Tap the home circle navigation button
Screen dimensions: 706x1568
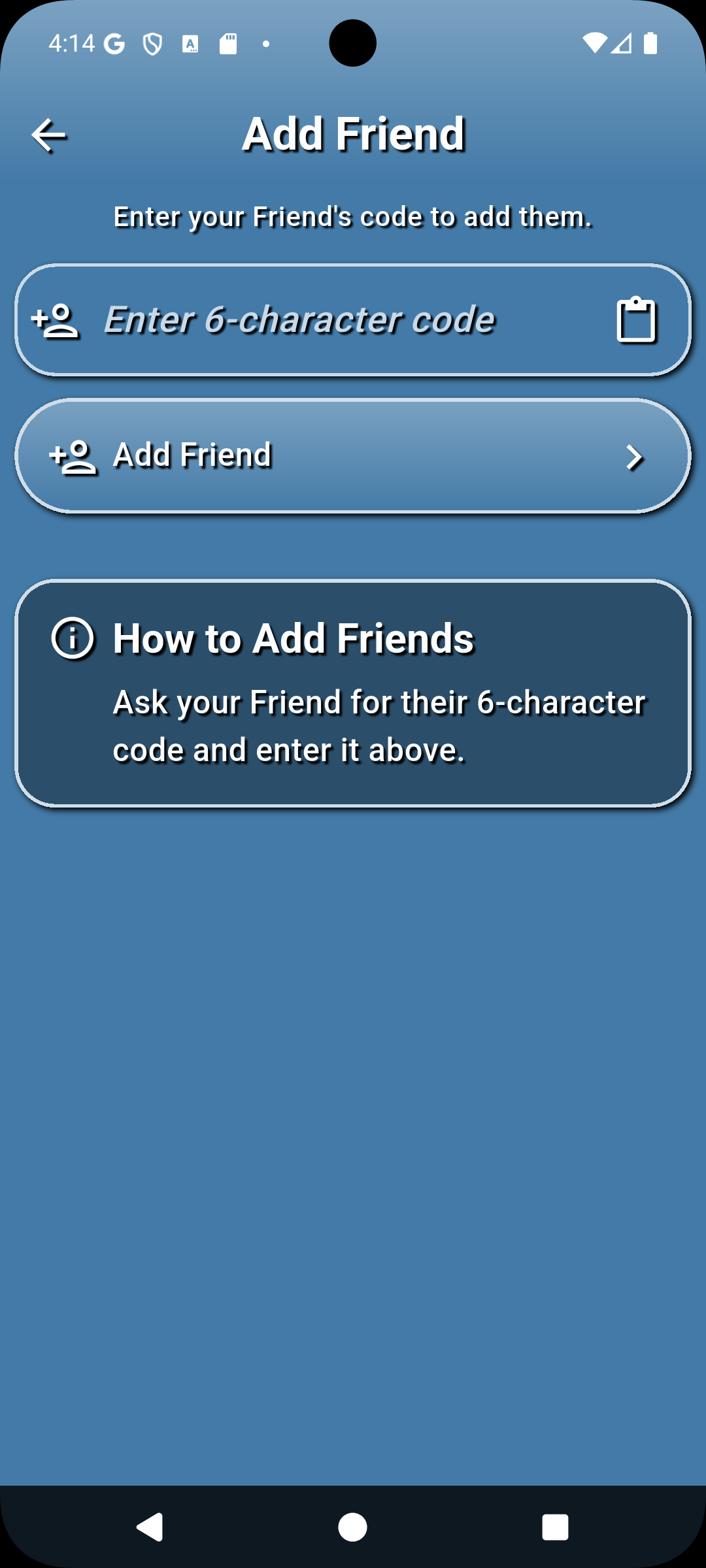pos(353,1527)
